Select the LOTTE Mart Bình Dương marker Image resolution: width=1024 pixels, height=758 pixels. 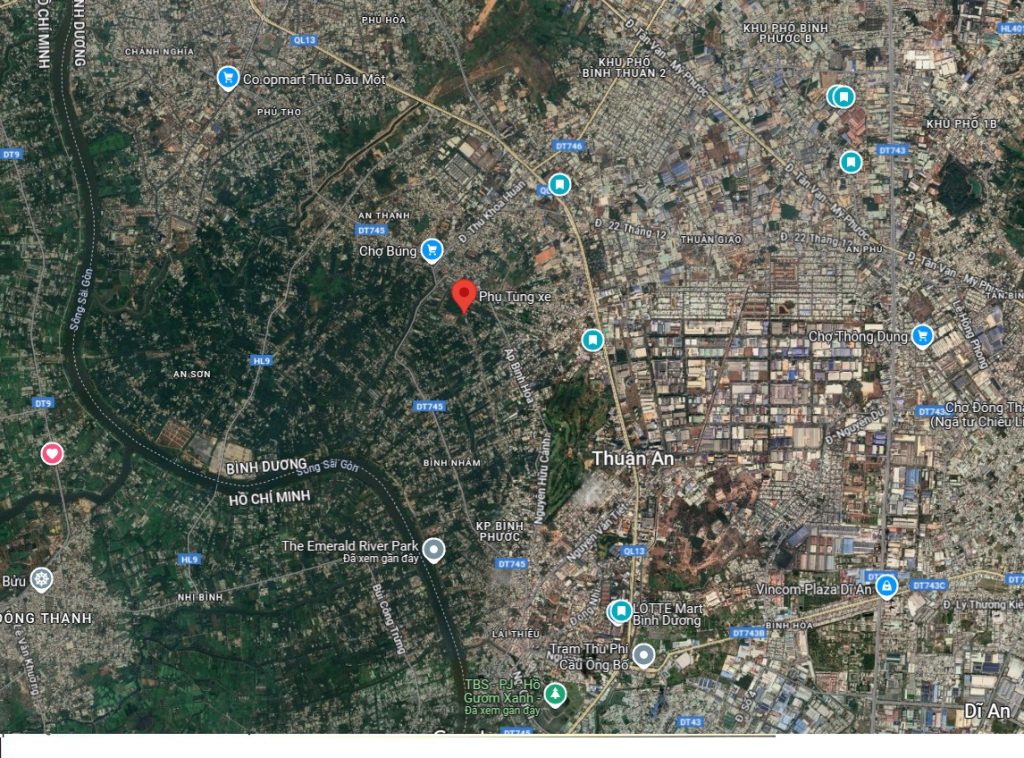621,609
